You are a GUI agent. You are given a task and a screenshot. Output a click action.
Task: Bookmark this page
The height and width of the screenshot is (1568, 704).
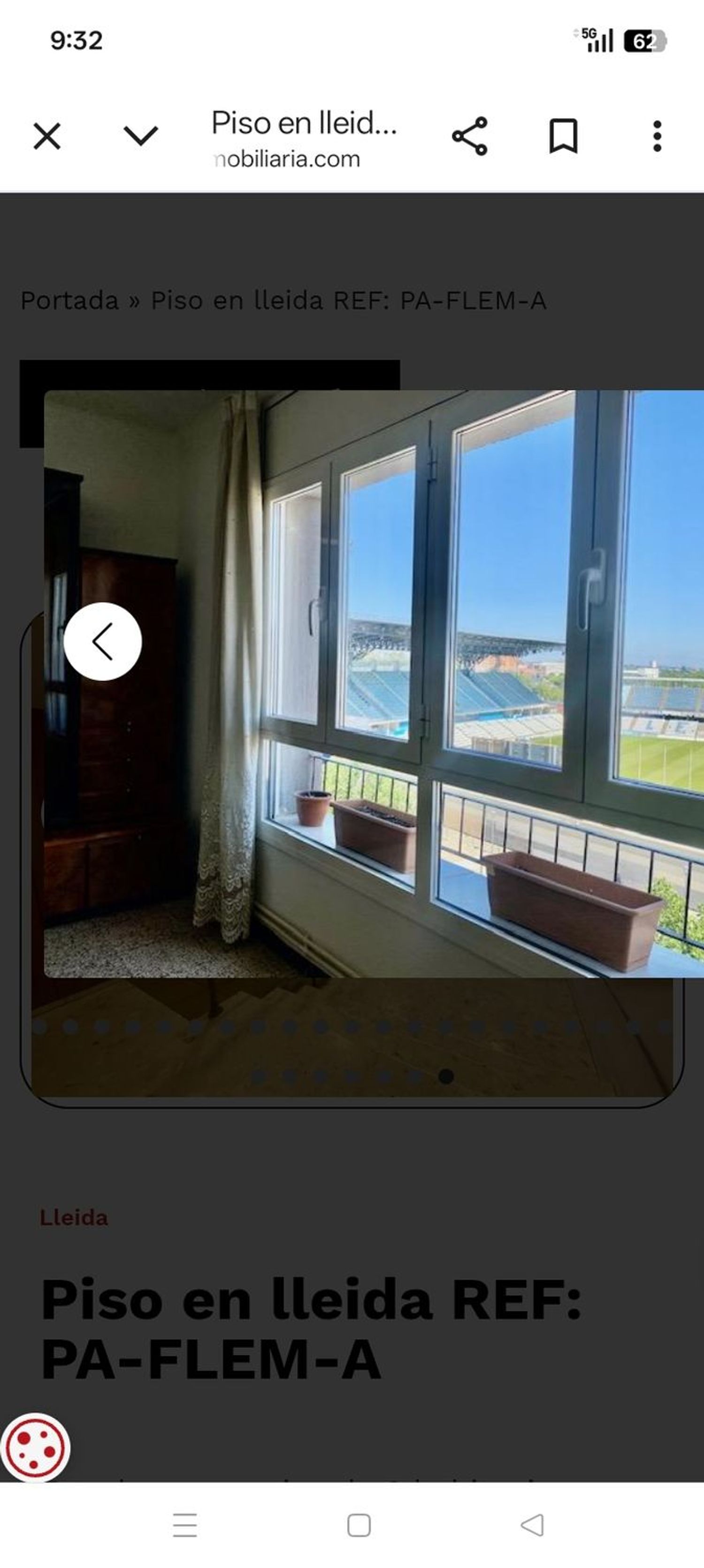(563, 136)
